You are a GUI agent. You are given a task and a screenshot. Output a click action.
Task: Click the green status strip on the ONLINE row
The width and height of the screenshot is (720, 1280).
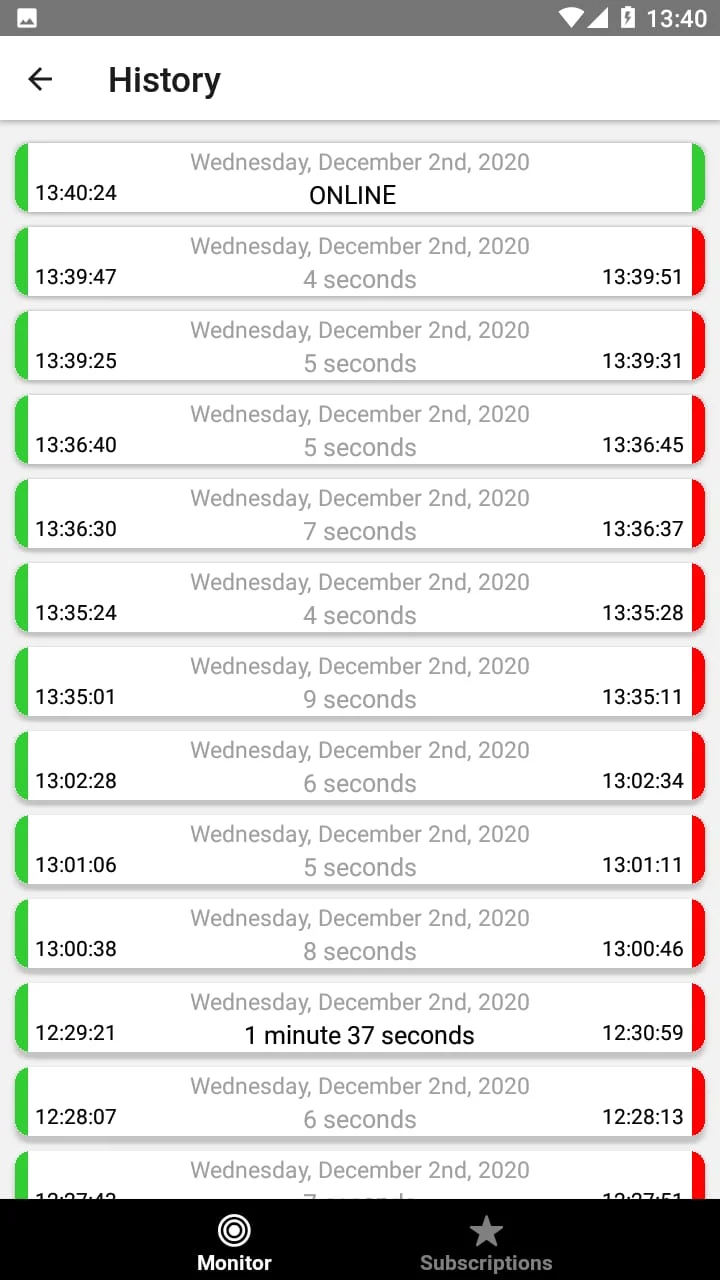coord(22,177)
